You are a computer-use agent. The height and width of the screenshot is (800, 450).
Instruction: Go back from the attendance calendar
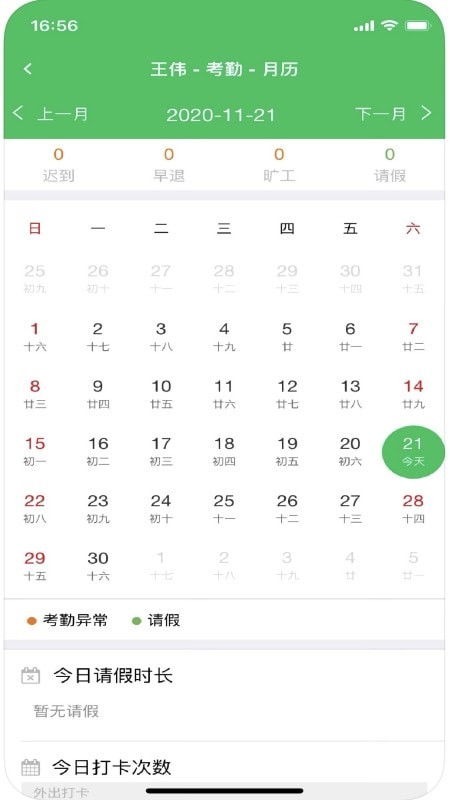click(28, 69)
